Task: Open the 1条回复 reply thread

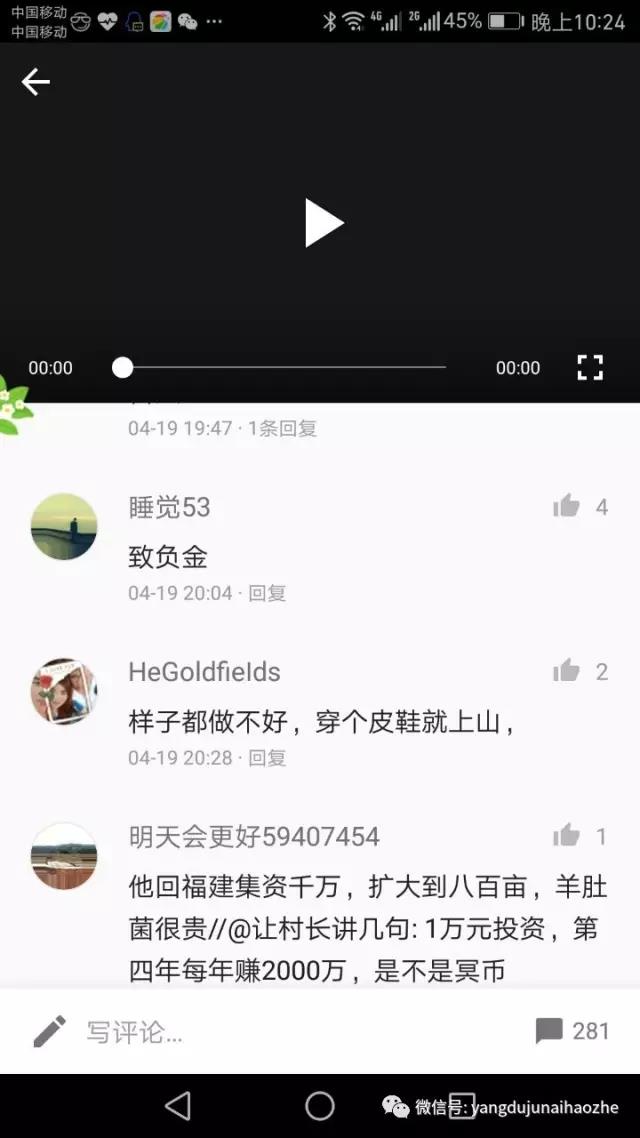Action: point(282,428)
